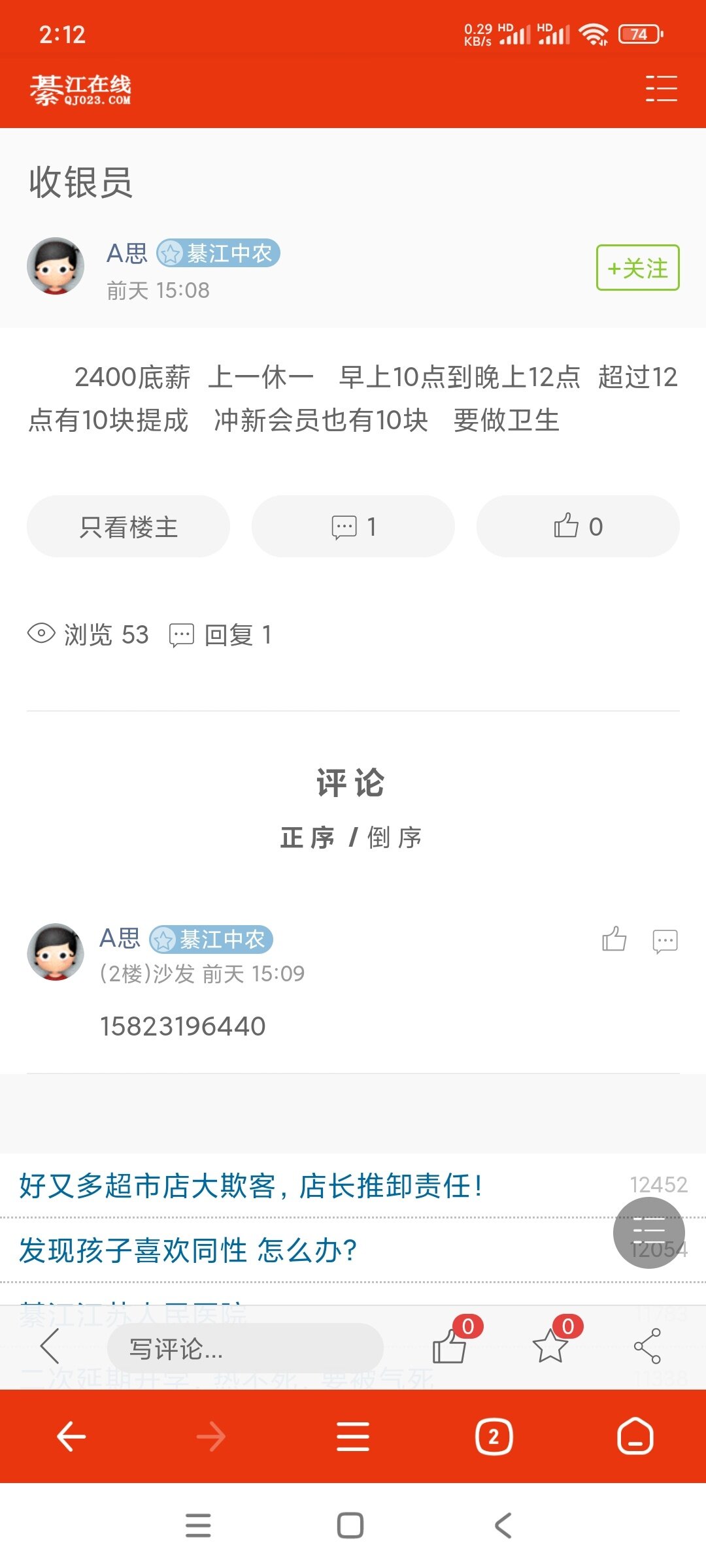This screenshot has width=706, height=1568.
Task: Follow user A思 with +关注
Action: [637, 268]
